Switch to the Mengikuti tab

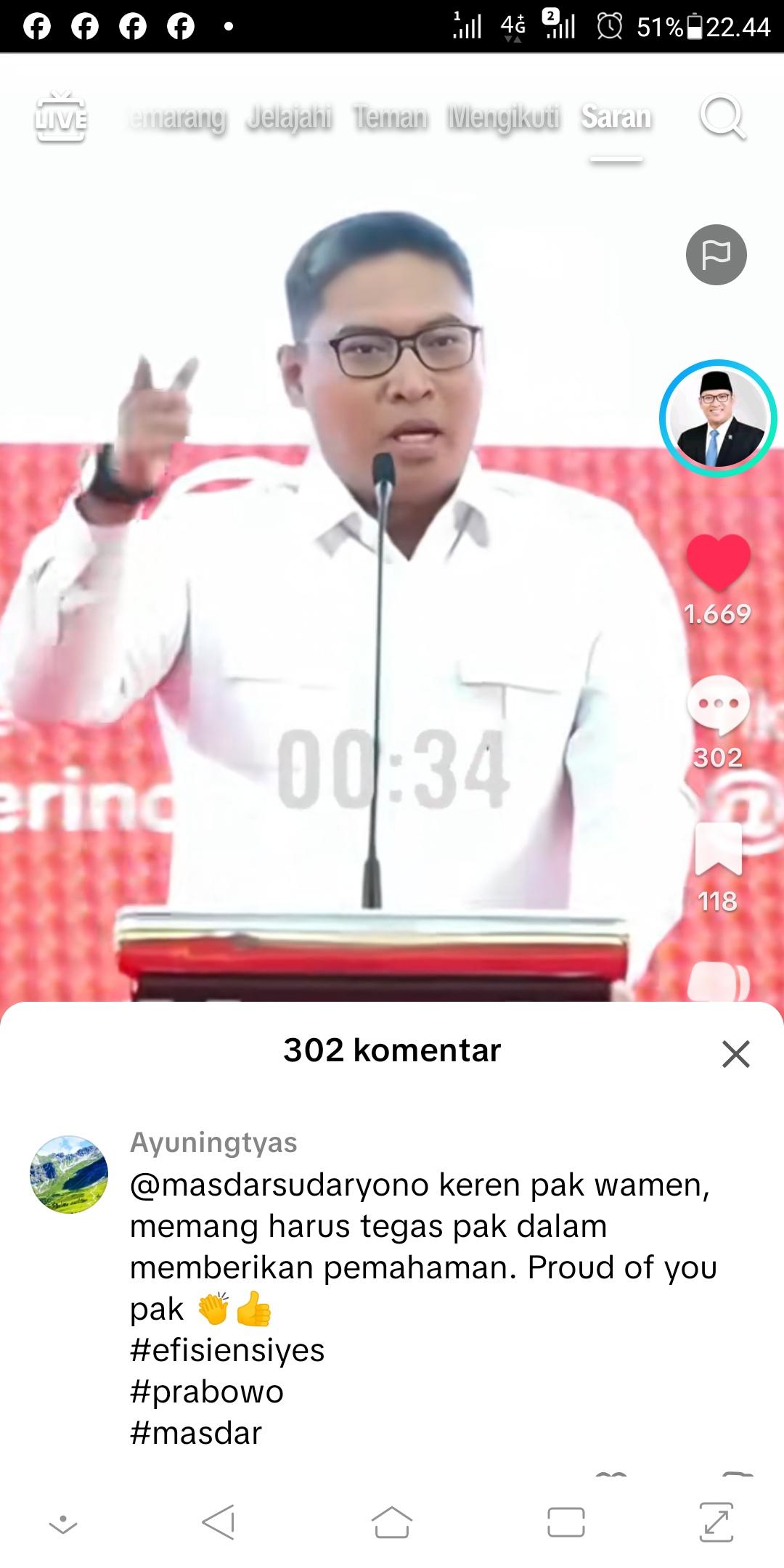coord(504,117)
